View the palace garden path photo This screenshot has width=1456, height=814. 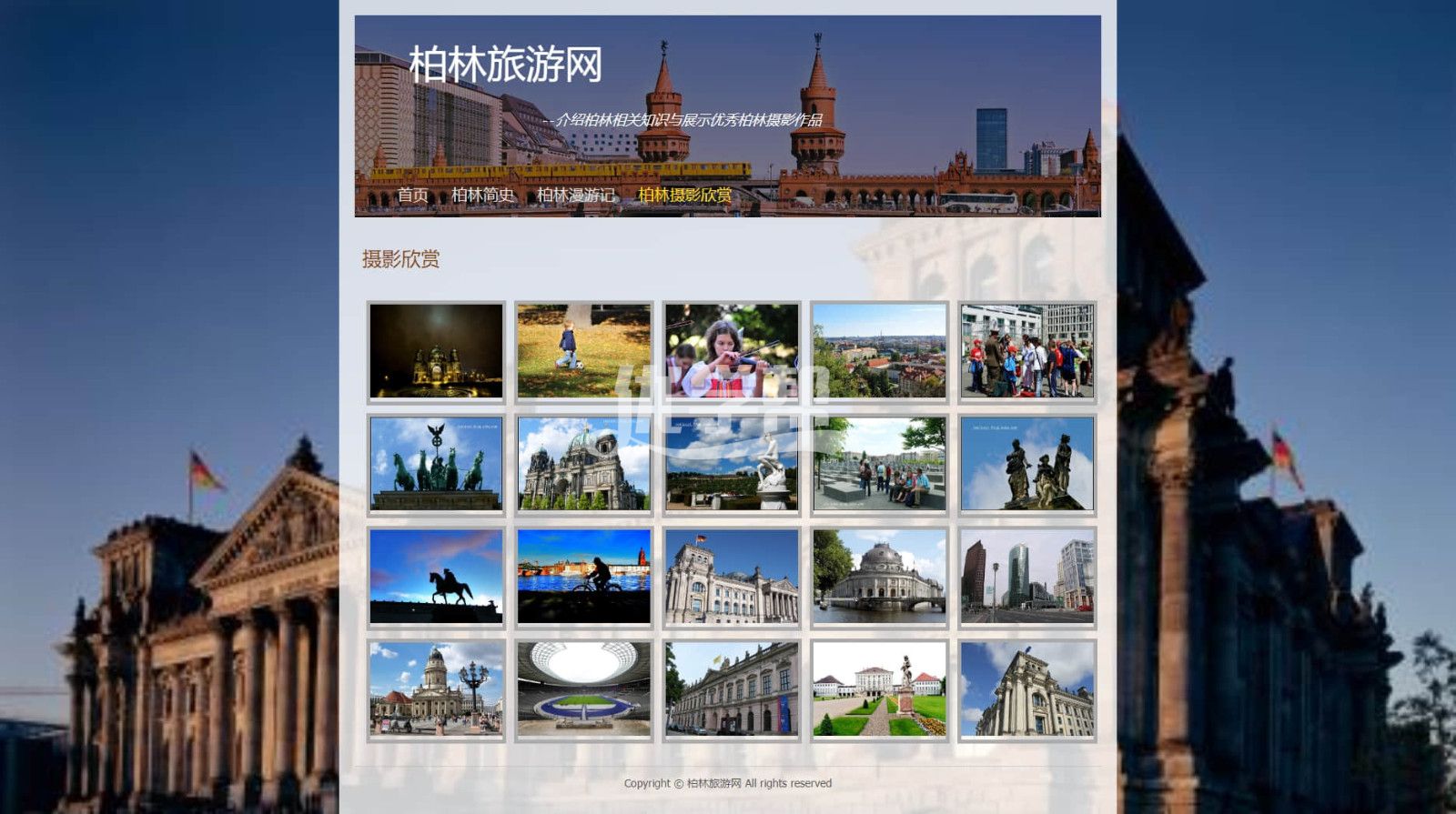tap(879, 689)
